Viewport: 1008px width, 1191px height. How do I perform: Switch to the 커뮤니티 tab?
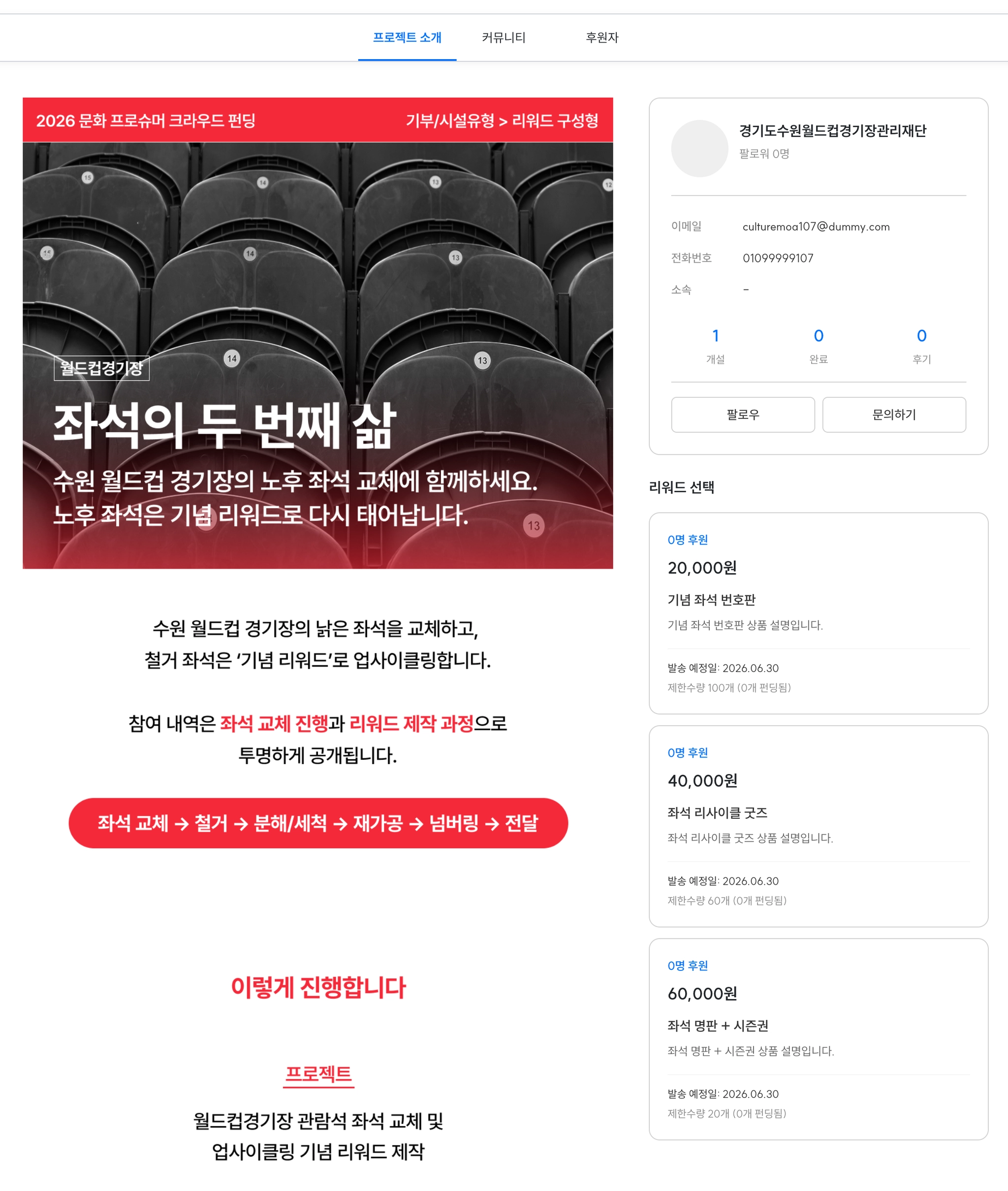point(503,38)
